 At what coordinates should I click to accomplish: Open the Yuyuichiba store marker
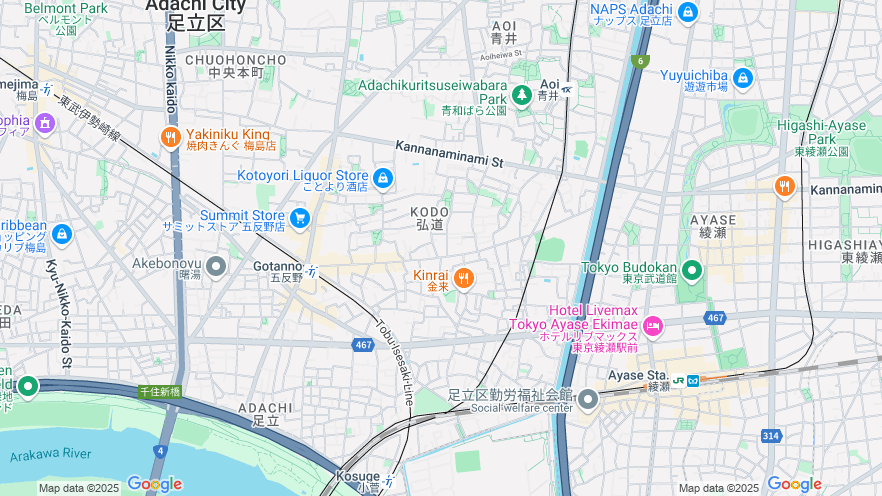click(x=742, y=78)
